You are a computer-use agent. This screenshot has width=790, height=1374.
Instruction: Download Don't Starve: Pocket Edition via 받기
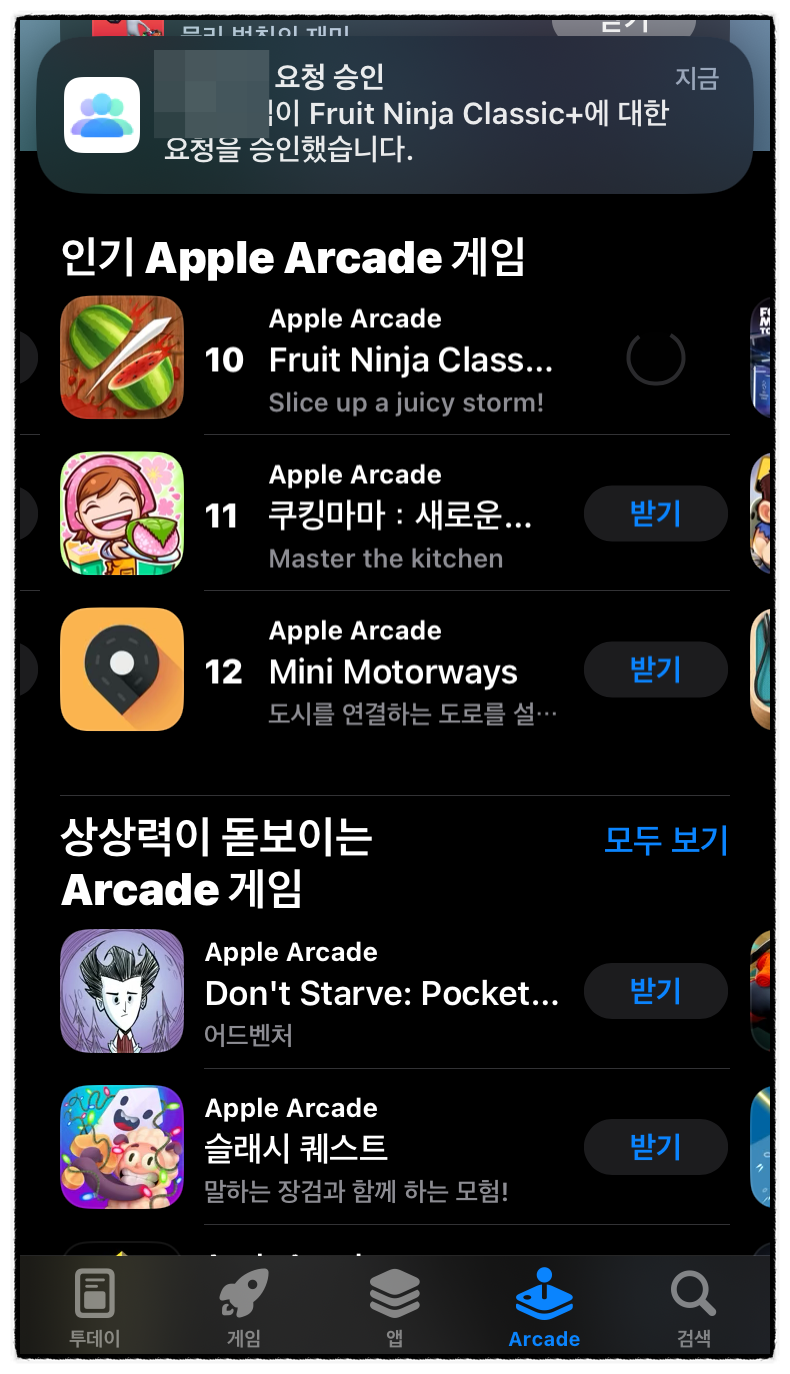pyautogui.click(x=655, y=991)
